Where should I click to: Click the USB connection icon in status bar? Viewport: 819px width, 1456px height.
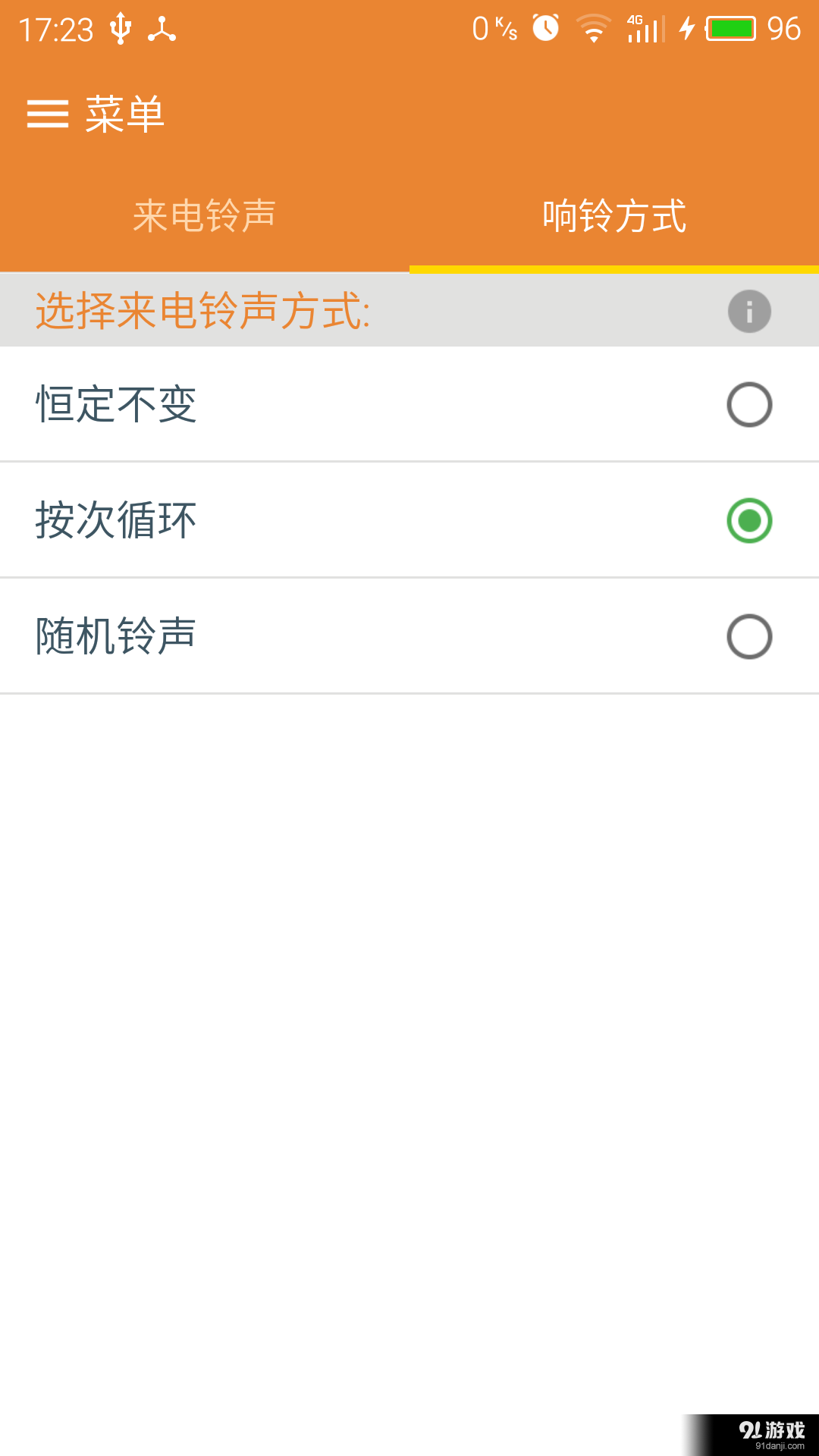point(121,27)
